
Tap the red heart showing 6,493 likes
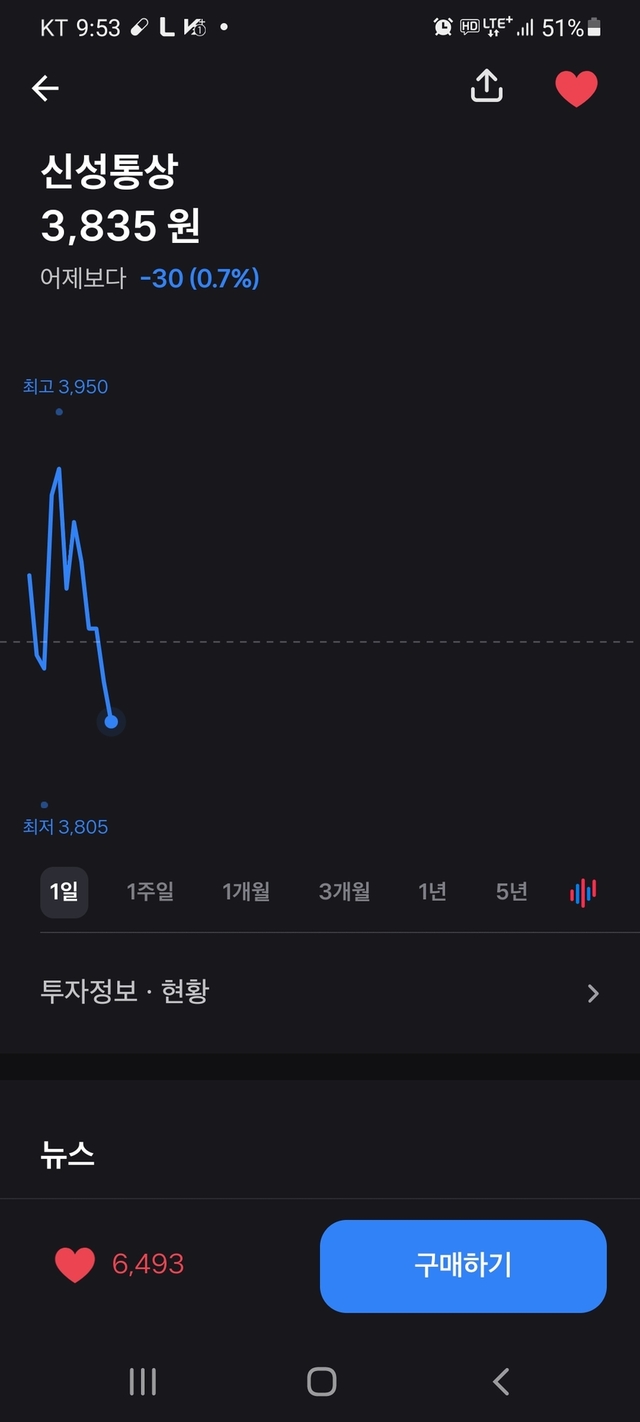click(x=75, y=1265)
